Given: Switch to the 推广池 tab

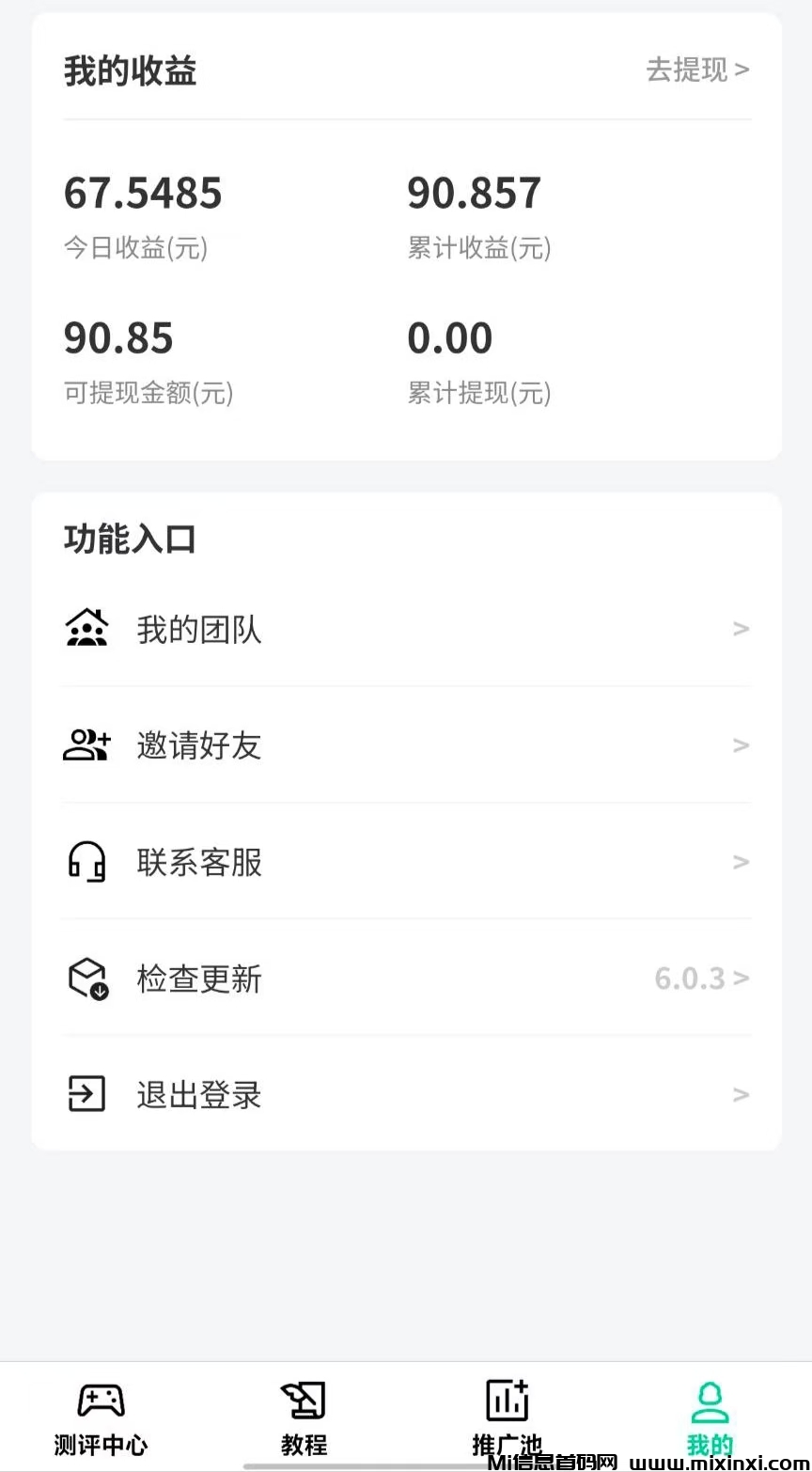Looking at the screenshot, I should (507, 1415).
